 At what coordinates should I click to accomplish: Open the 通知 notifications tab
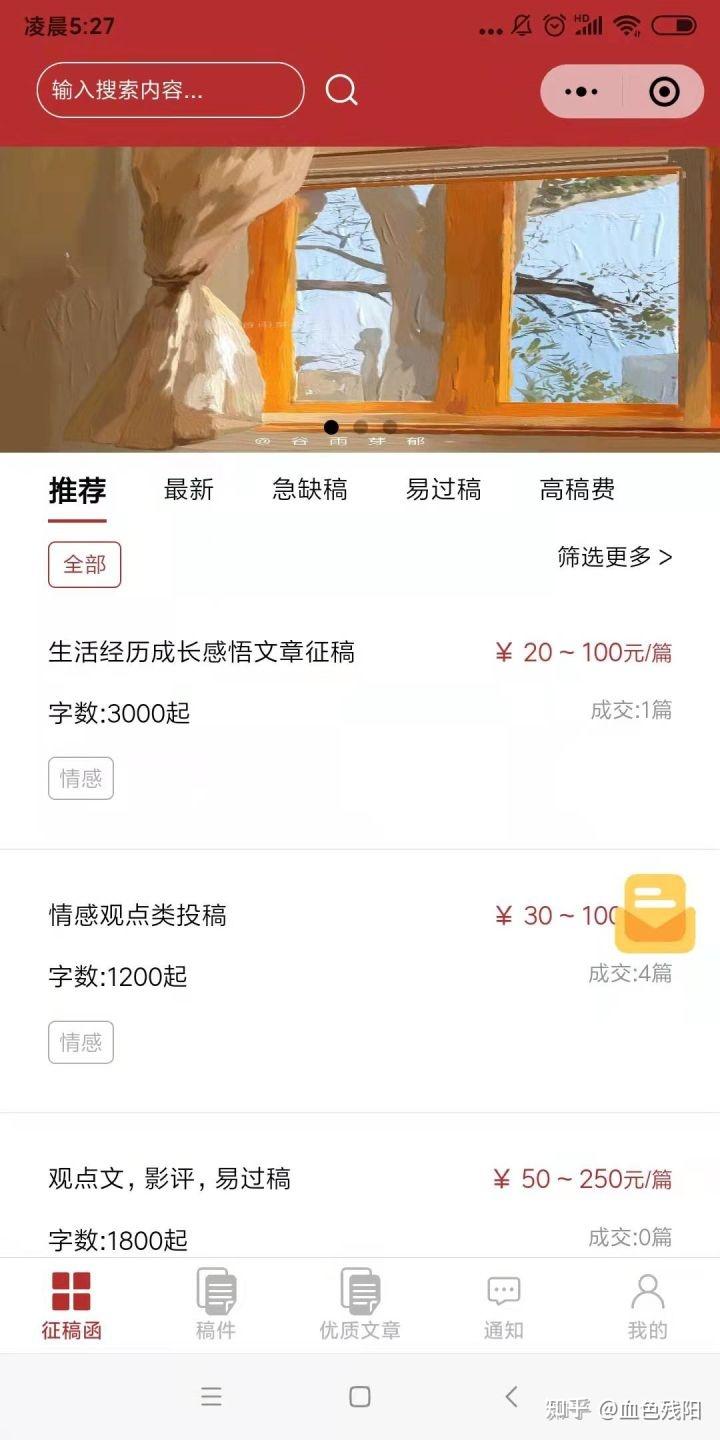(x=504, y=1304)
